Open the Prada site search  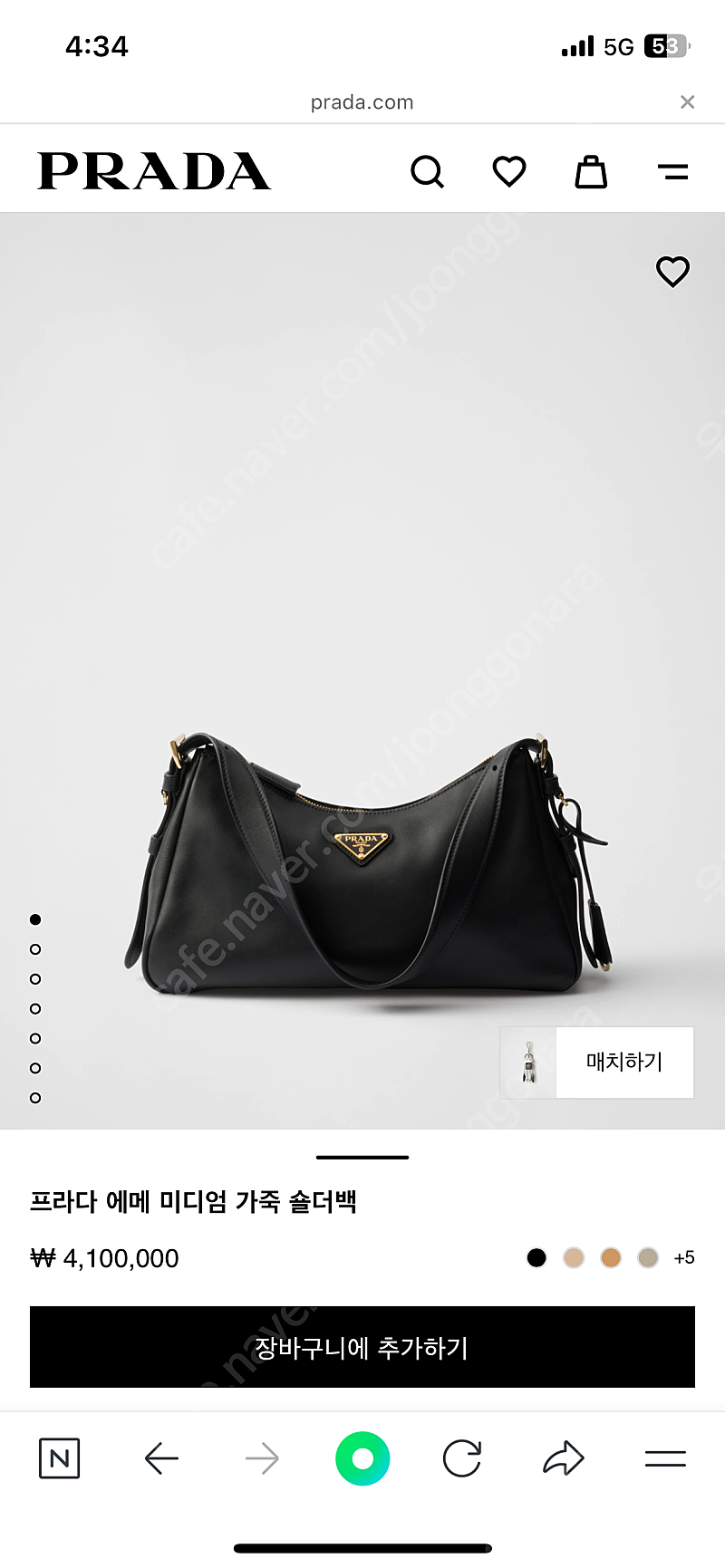point(427,171)
